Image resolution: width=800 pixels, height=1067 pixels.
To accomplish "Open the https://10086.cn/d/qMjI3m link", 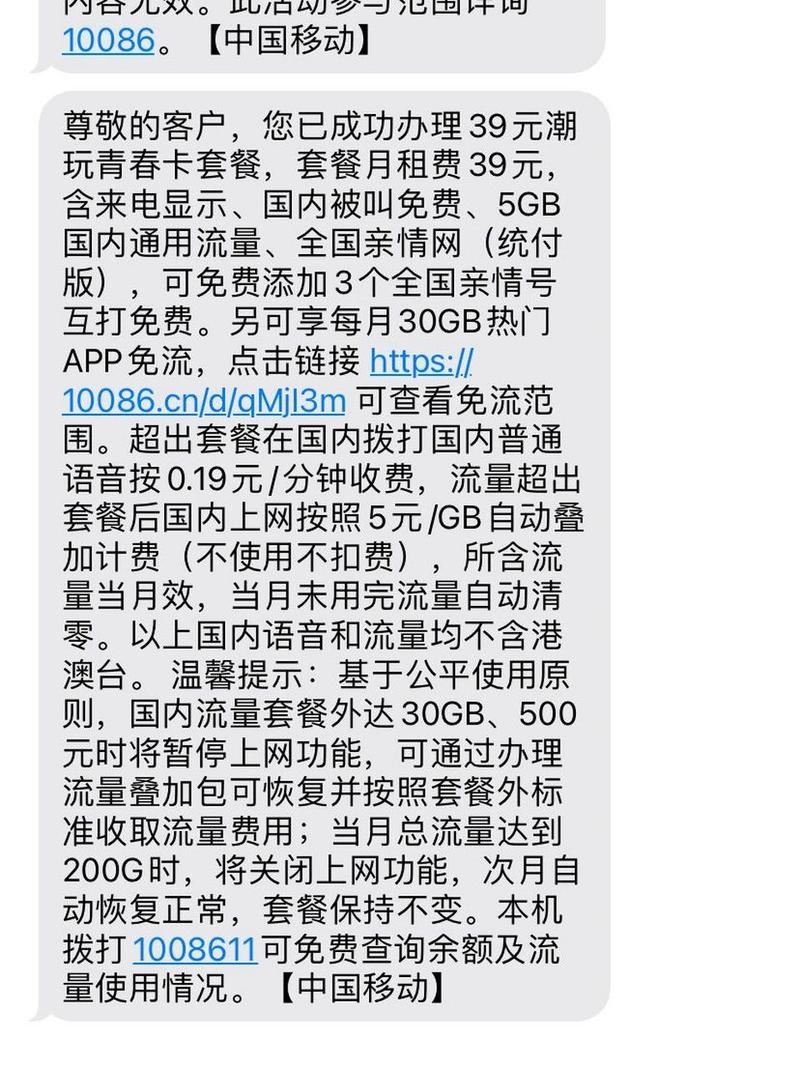I will (x=204, y=401).
